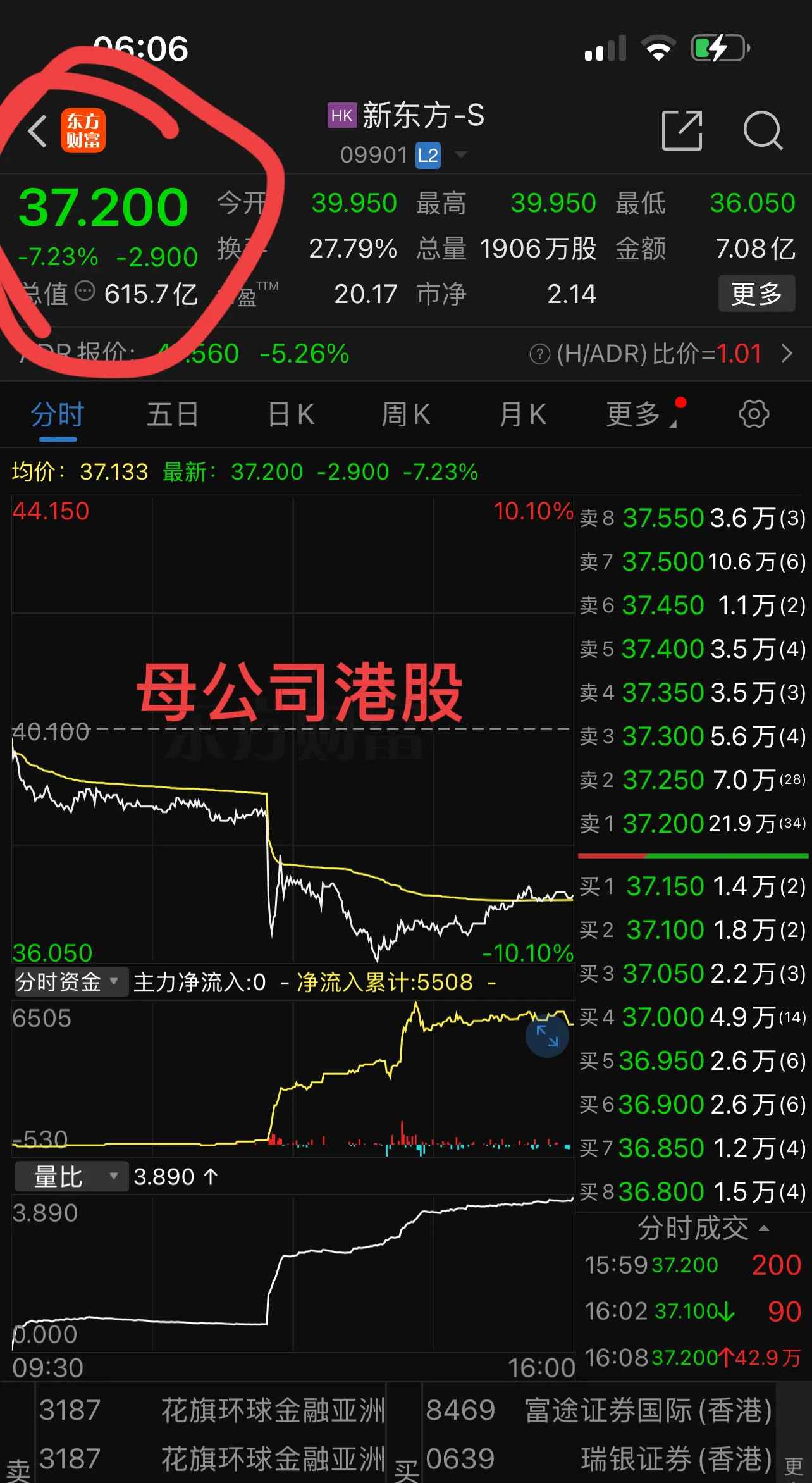This screenshot has height=1483, width=812.
Task: Switch to the 五日 chart tab
Action: coord(172,415)
